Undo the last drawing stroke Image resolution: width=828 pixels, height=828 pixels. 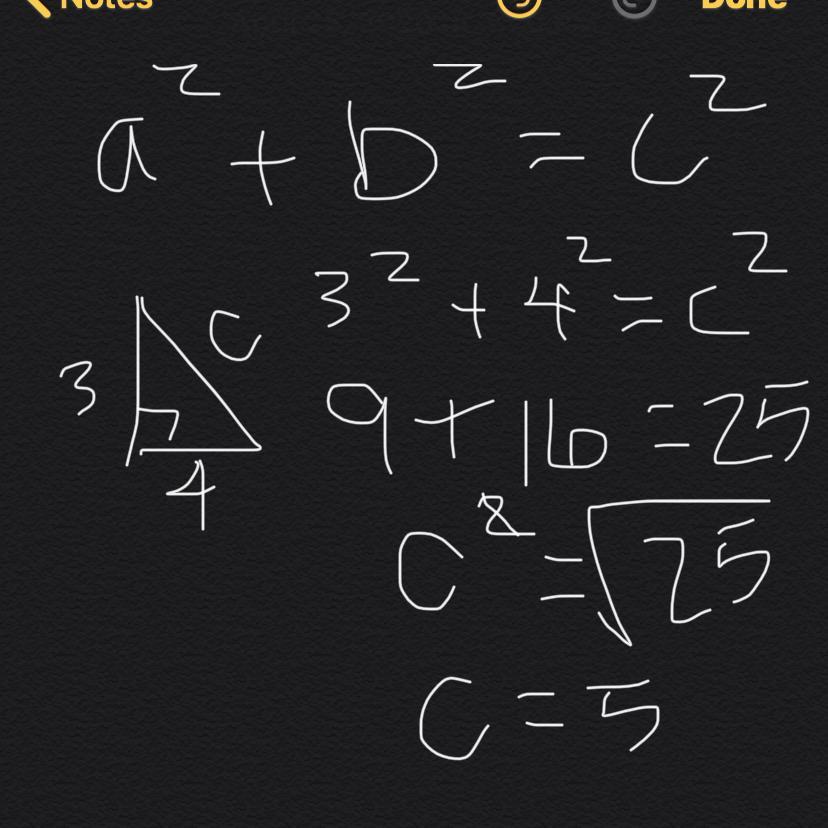(519, 5)
